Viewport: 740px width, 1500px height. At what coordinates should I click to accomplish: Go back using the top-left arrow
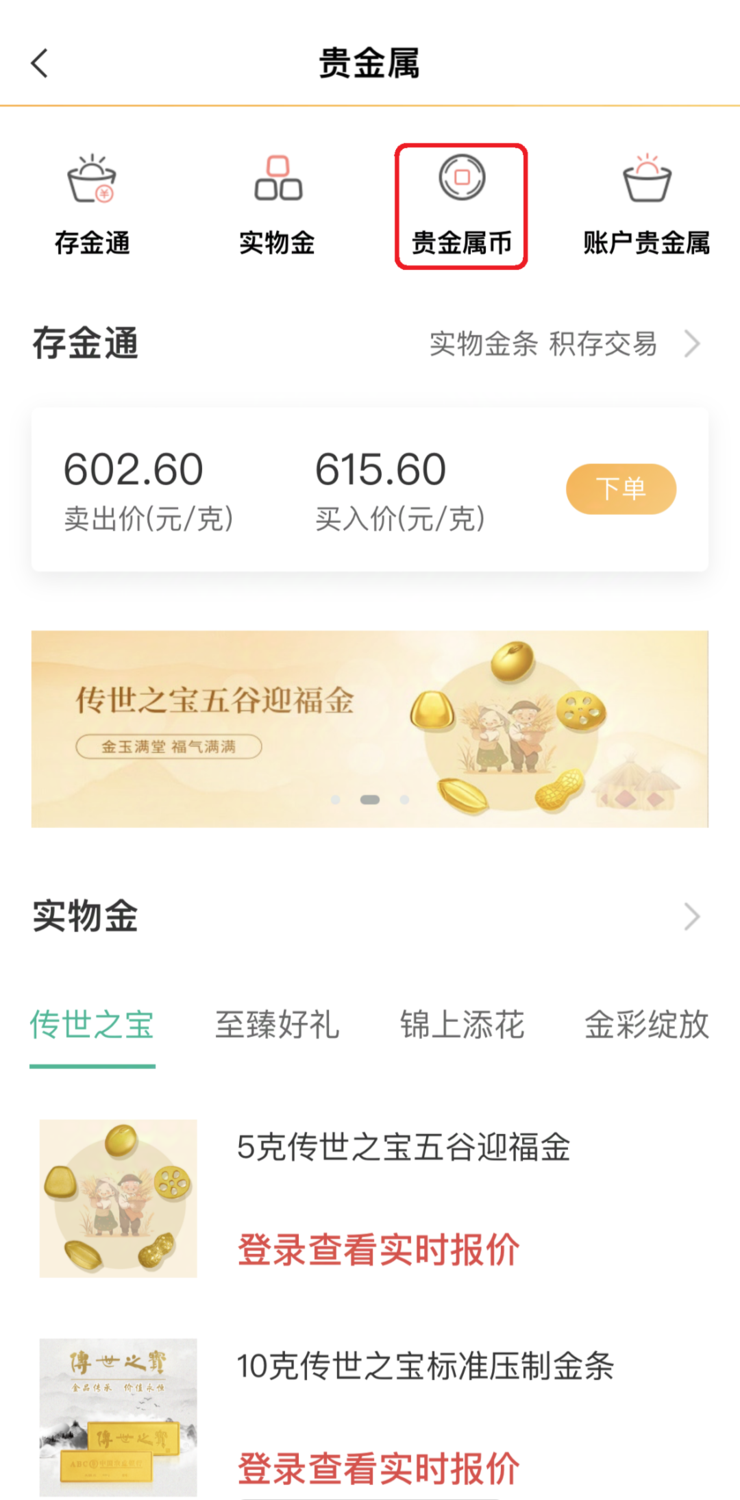pos(40,64)
